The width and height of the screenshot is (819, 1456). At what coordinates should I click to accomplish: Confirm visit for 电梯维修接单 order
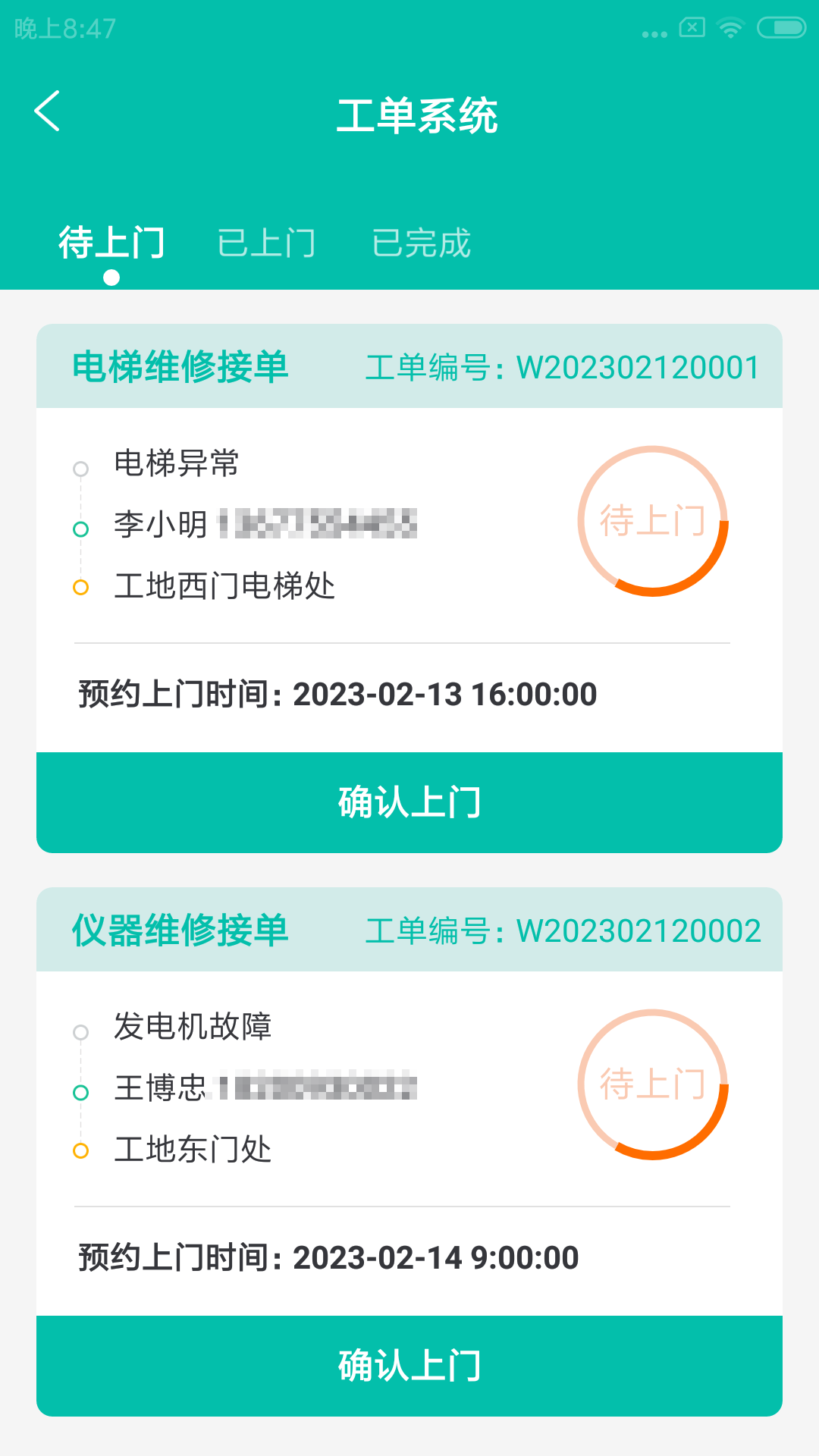(409, 802)
